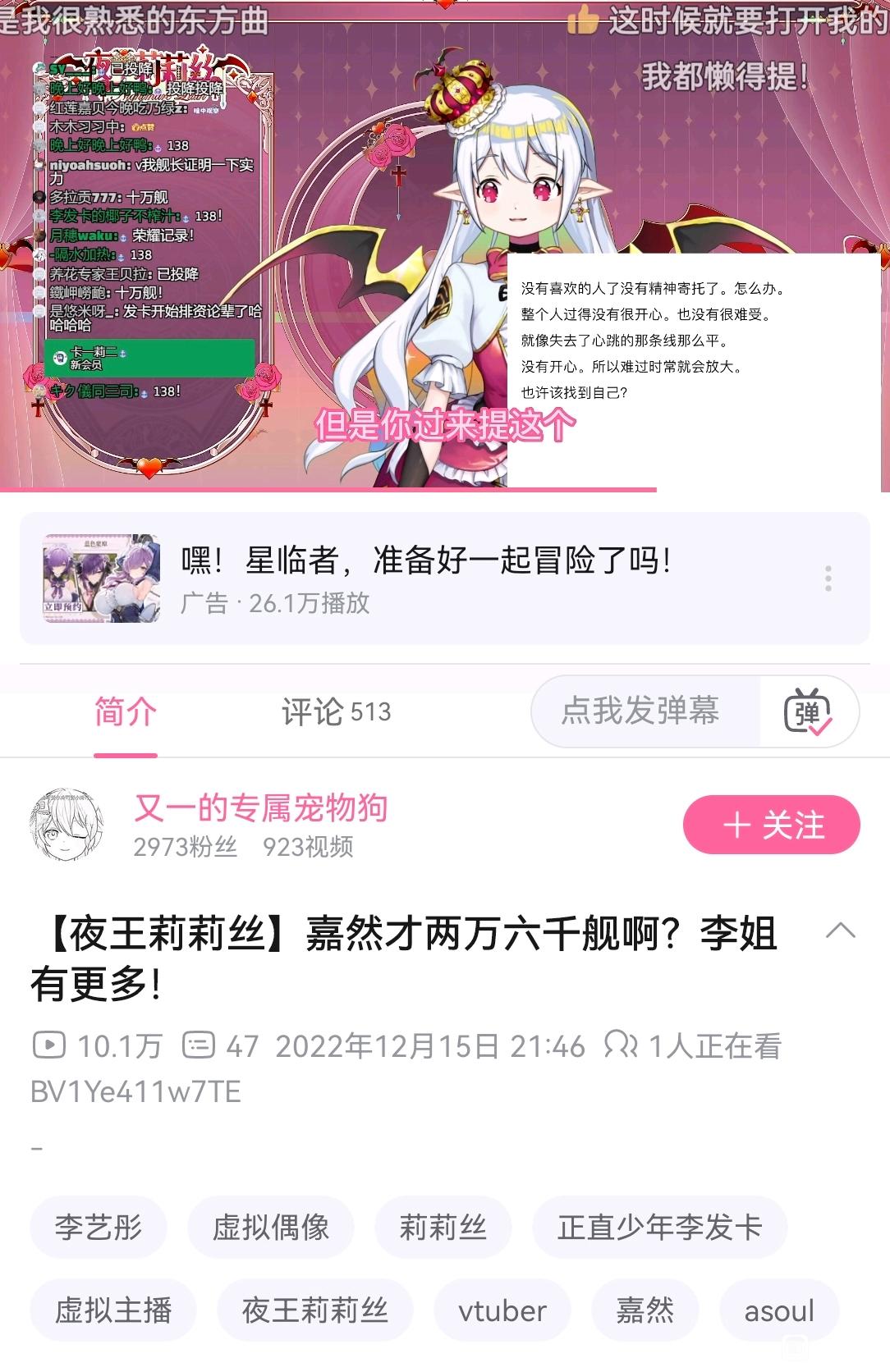Image resolution: width=890 pixels, height=1372 pixels.
Task: Select the 李艺彤 tag
Action: pos(99,1228)
